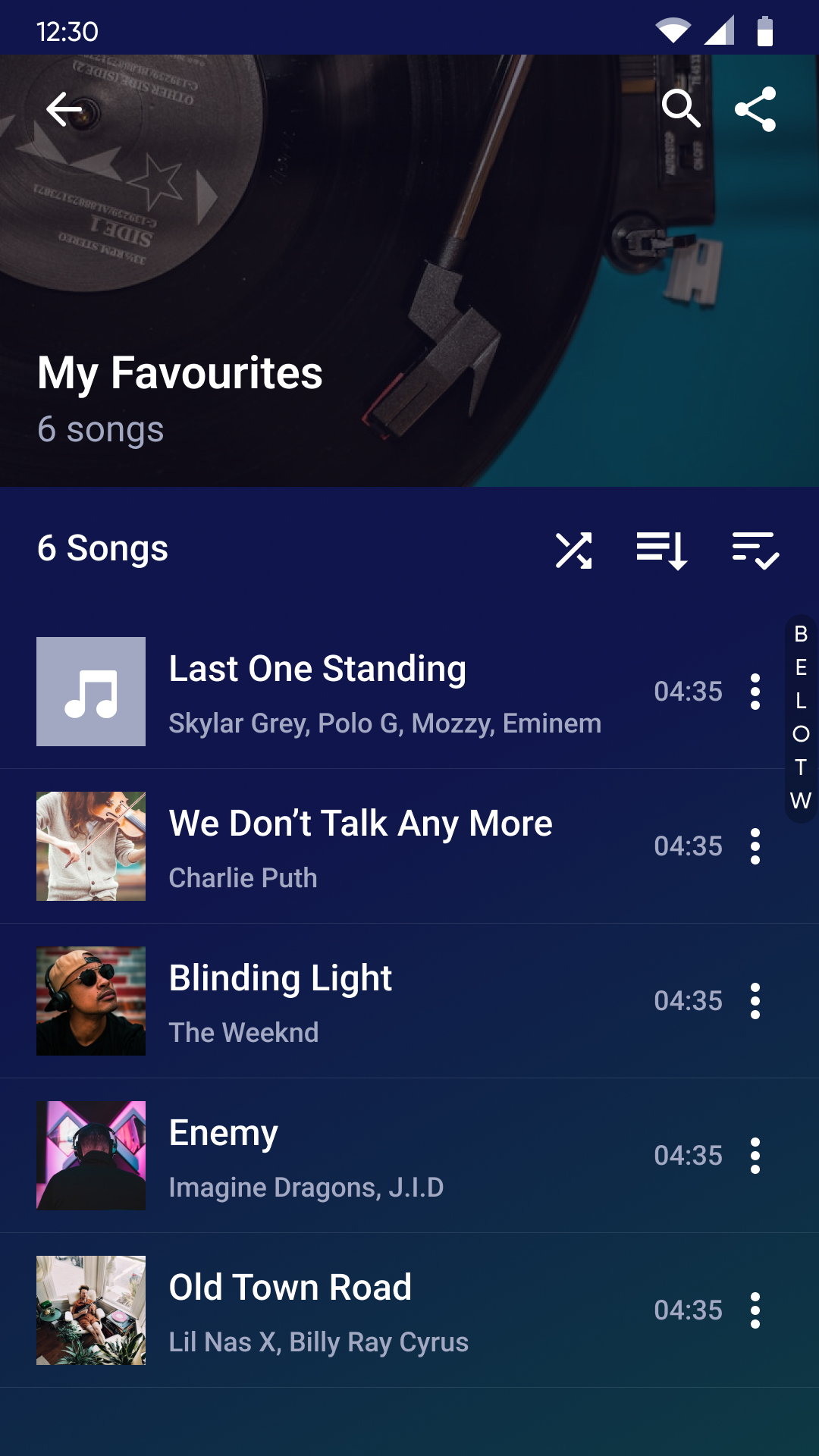This screenshot has width=819, height=1456.
Task: Open more options for Old Town Road
Action: click(755, 1310)
